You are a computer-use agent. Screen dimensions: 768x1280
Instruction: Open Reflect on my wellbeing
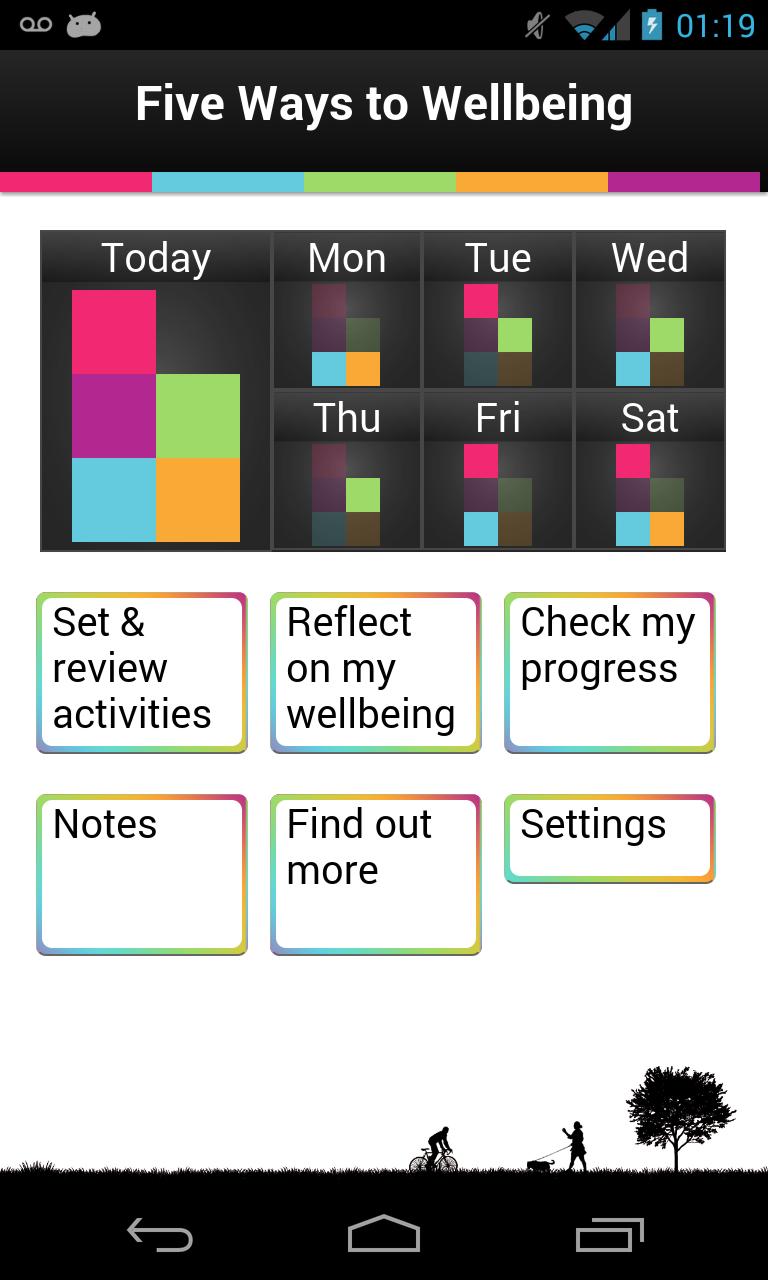click(x=375, y=670)
